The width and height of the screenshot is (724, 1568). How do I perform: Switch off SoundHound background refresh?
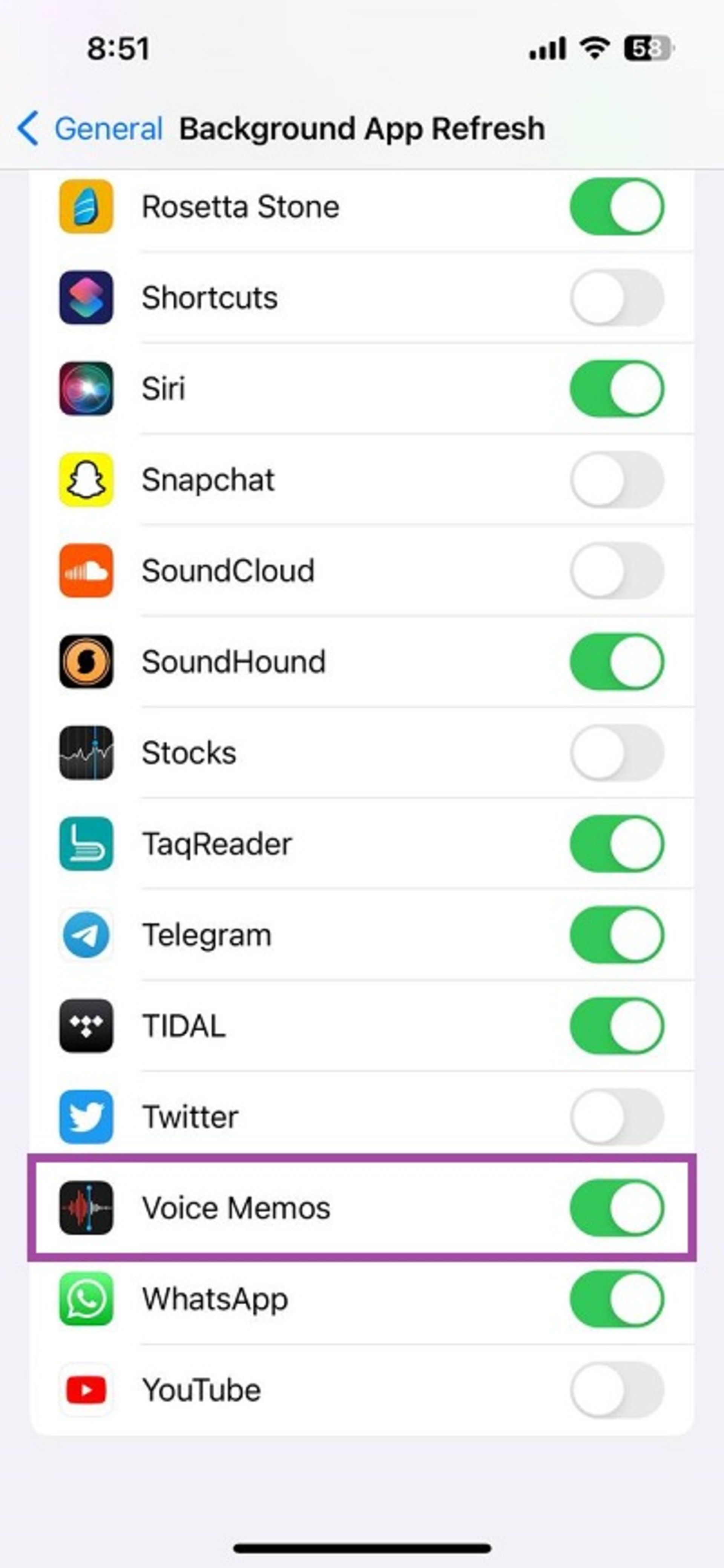(x=616, y=662)
